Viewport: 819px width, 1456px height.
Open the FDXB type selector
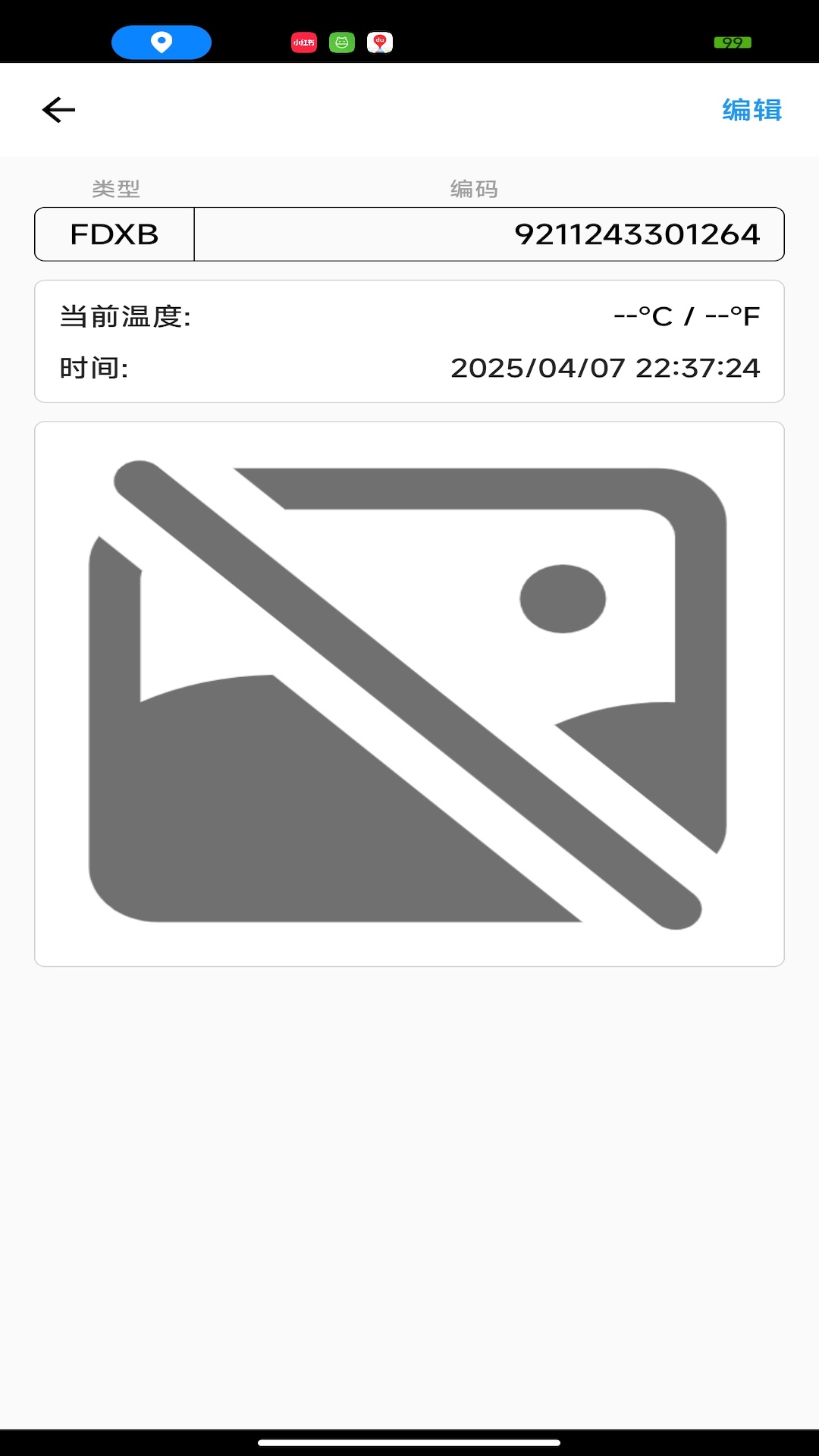114,234
